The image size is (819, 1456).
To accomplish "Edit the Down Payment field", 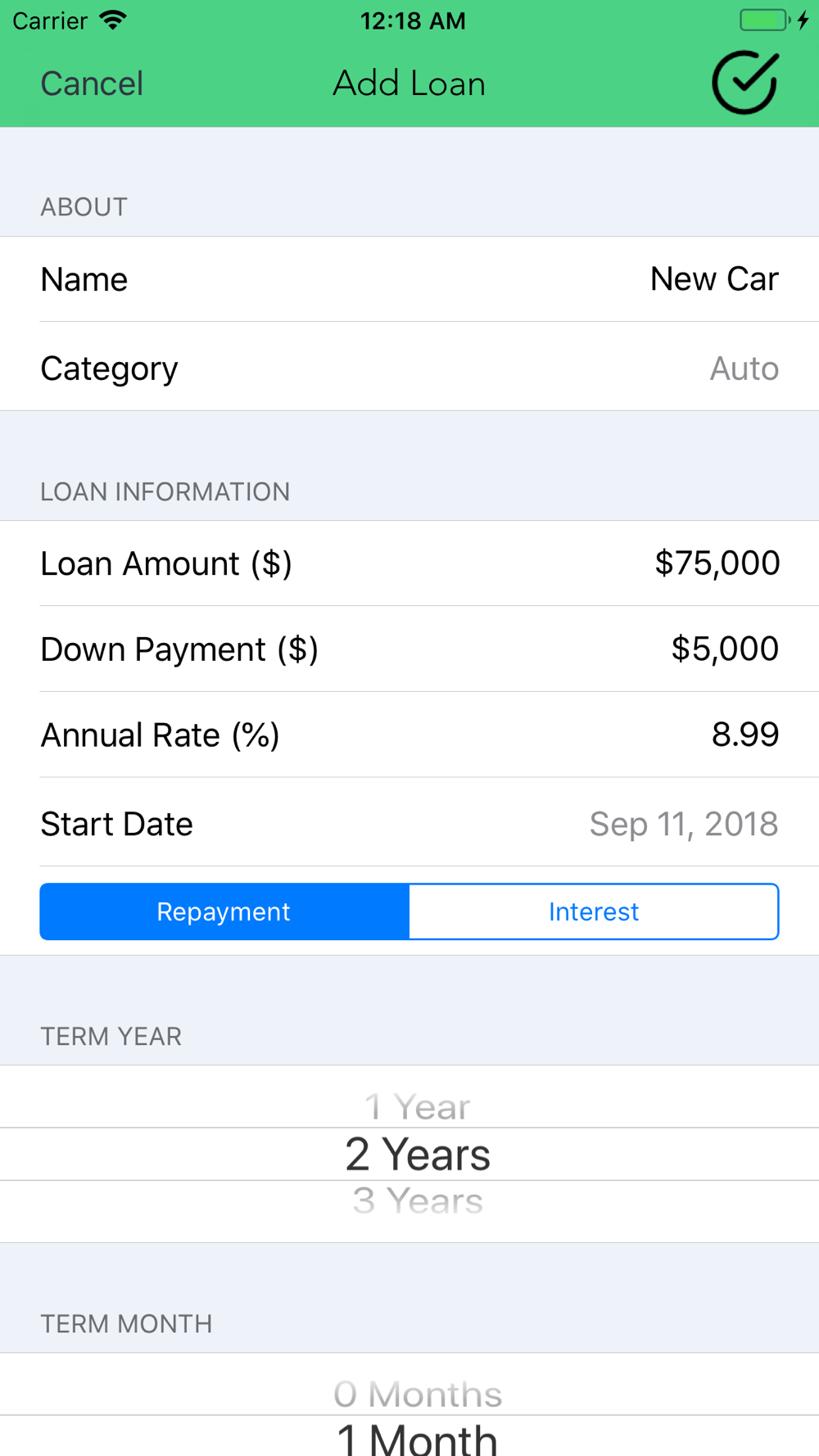I will tap(409, 649).
